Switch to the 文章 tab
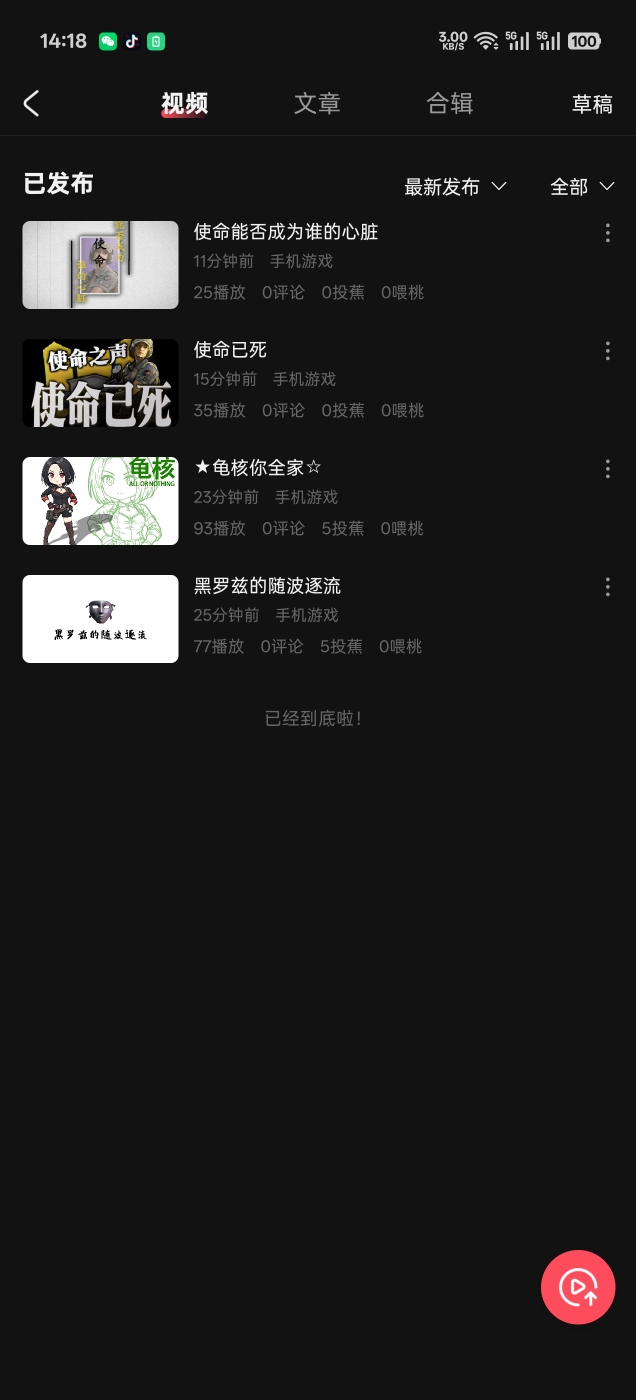The image size is (636, 1400). point(317,103)
